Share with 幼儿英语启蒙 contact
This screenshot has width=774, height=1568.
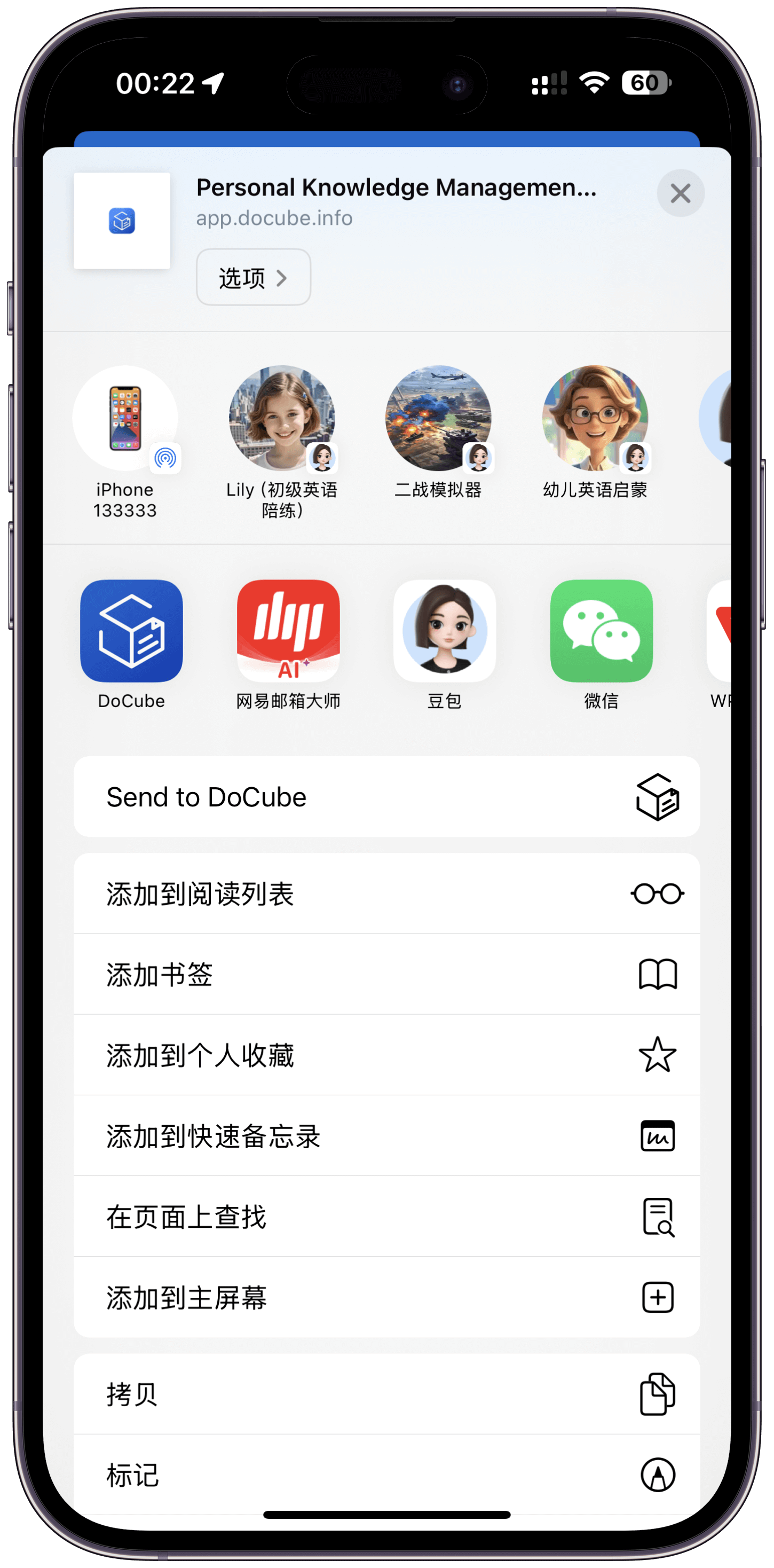point(595,419)
